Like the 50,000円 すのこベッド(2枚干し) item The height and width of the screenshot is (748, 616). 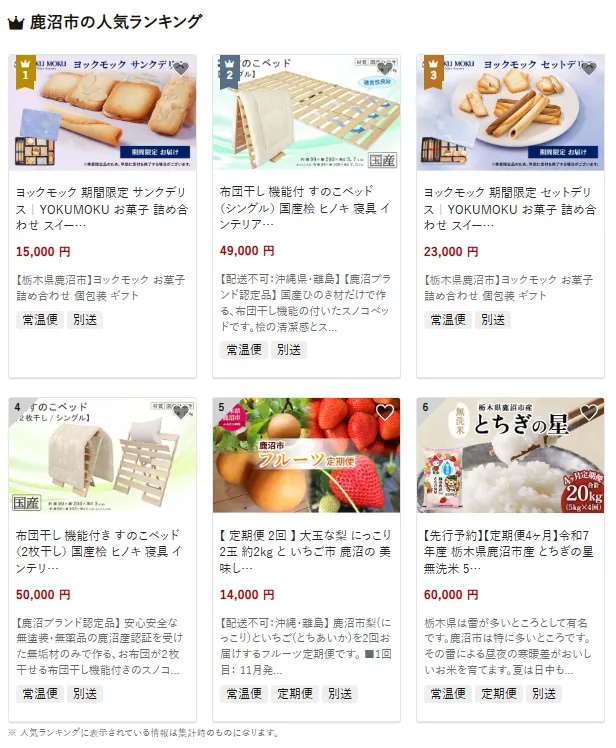click(x=181, y=412)
